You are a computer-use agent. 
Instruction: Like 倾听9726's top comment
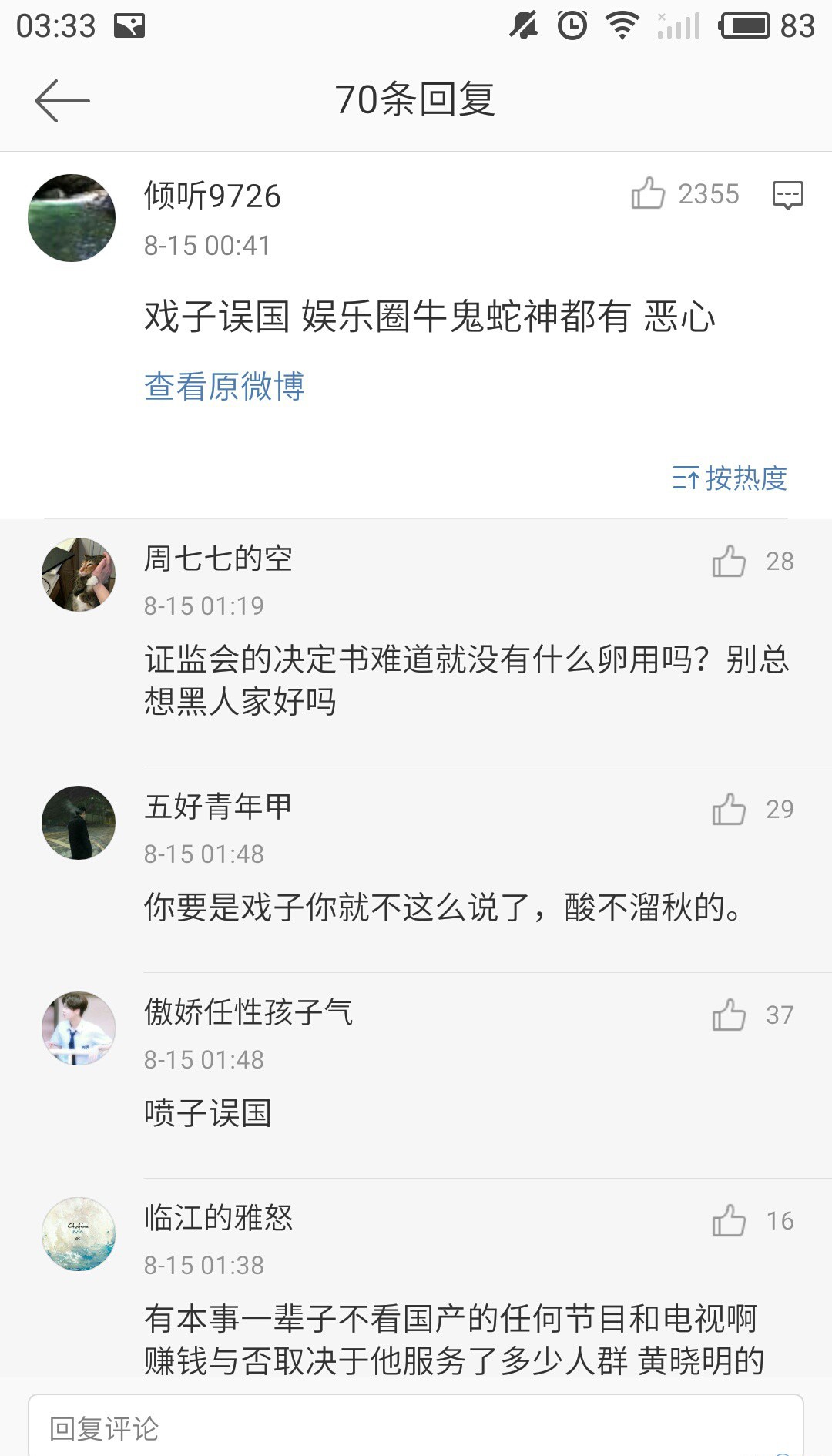pos(651,194)
